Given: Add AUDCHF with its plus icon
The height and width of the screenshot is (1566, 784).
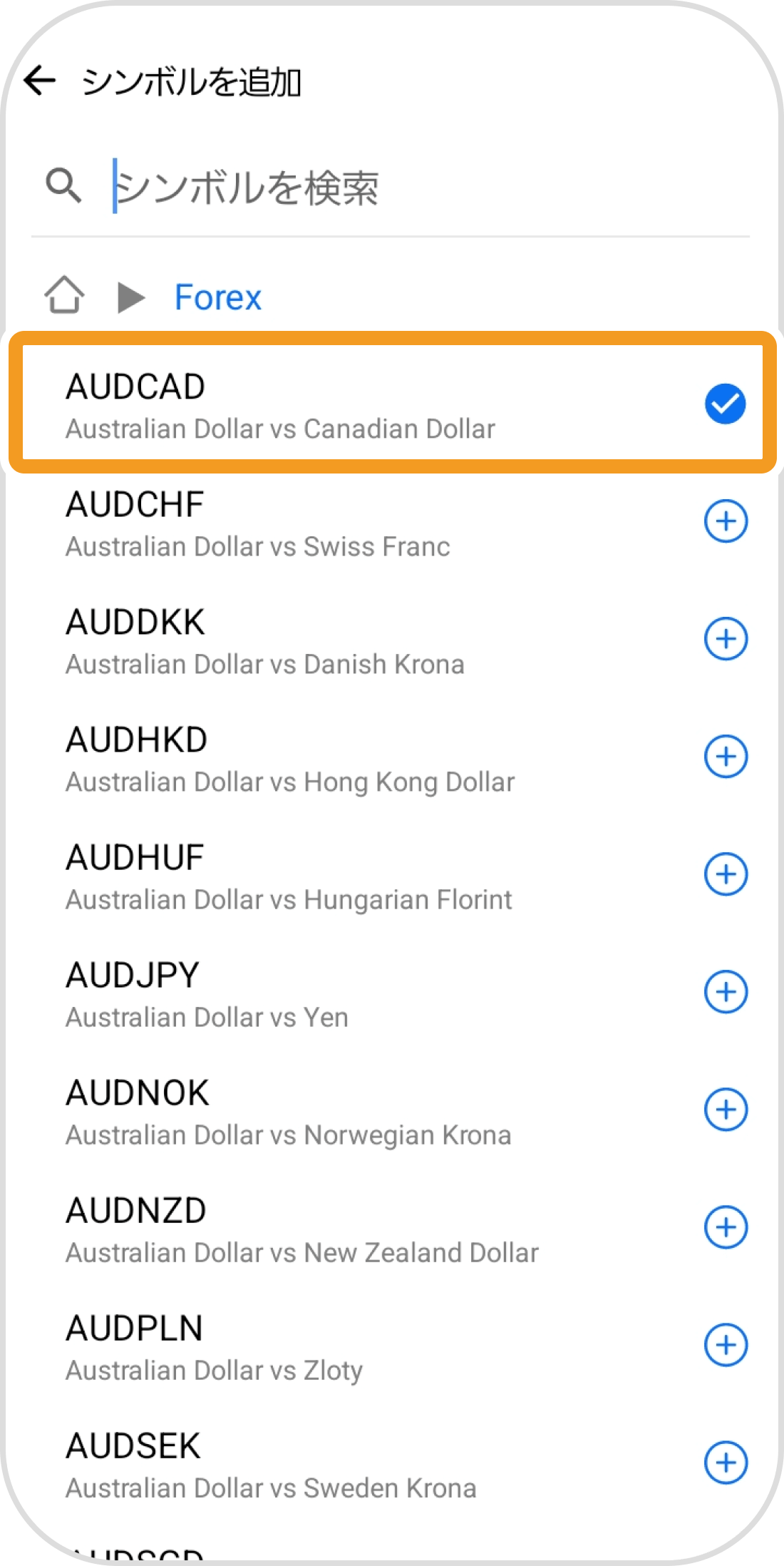Looking at the screenshot, I should click(726, 521).
